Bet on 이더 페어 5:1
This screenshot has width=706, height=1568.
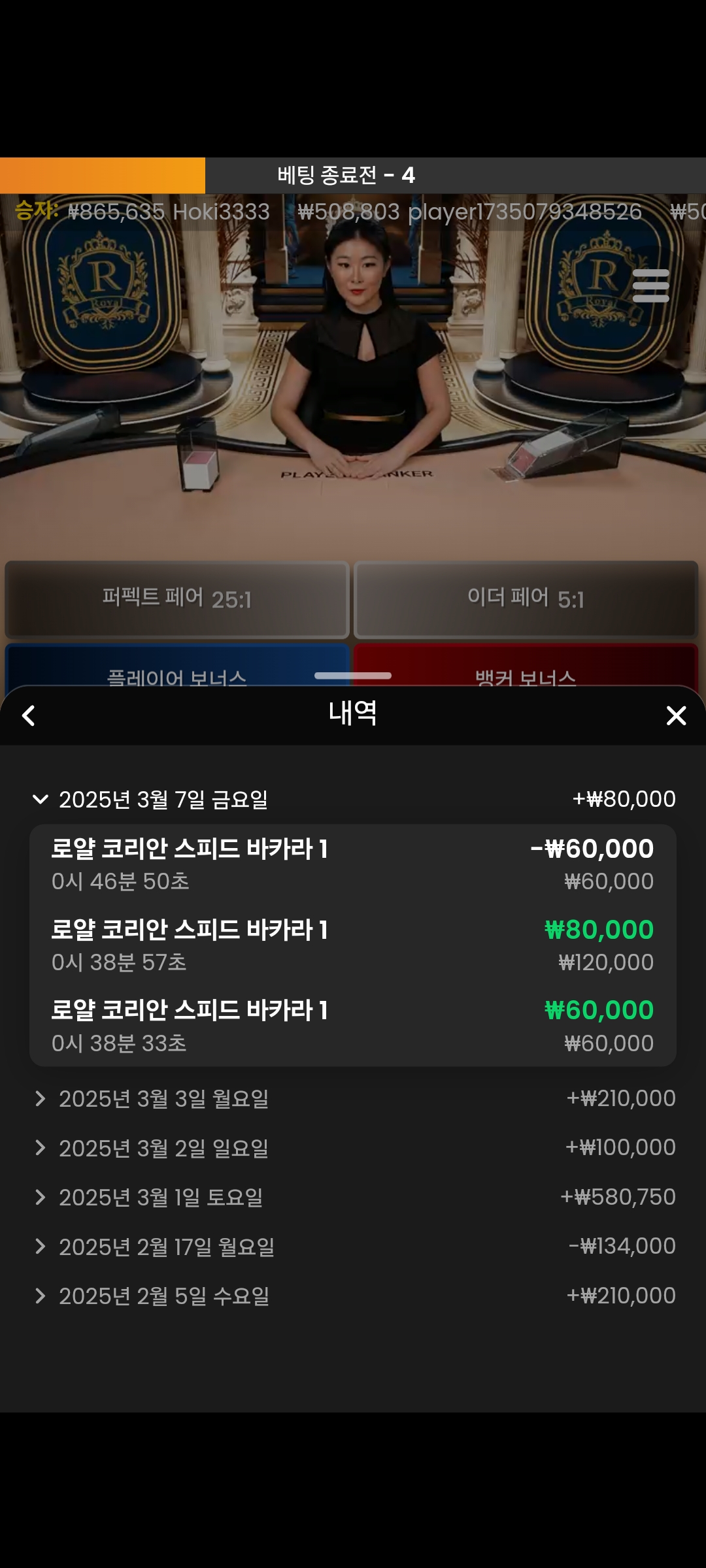coord(526,598)
